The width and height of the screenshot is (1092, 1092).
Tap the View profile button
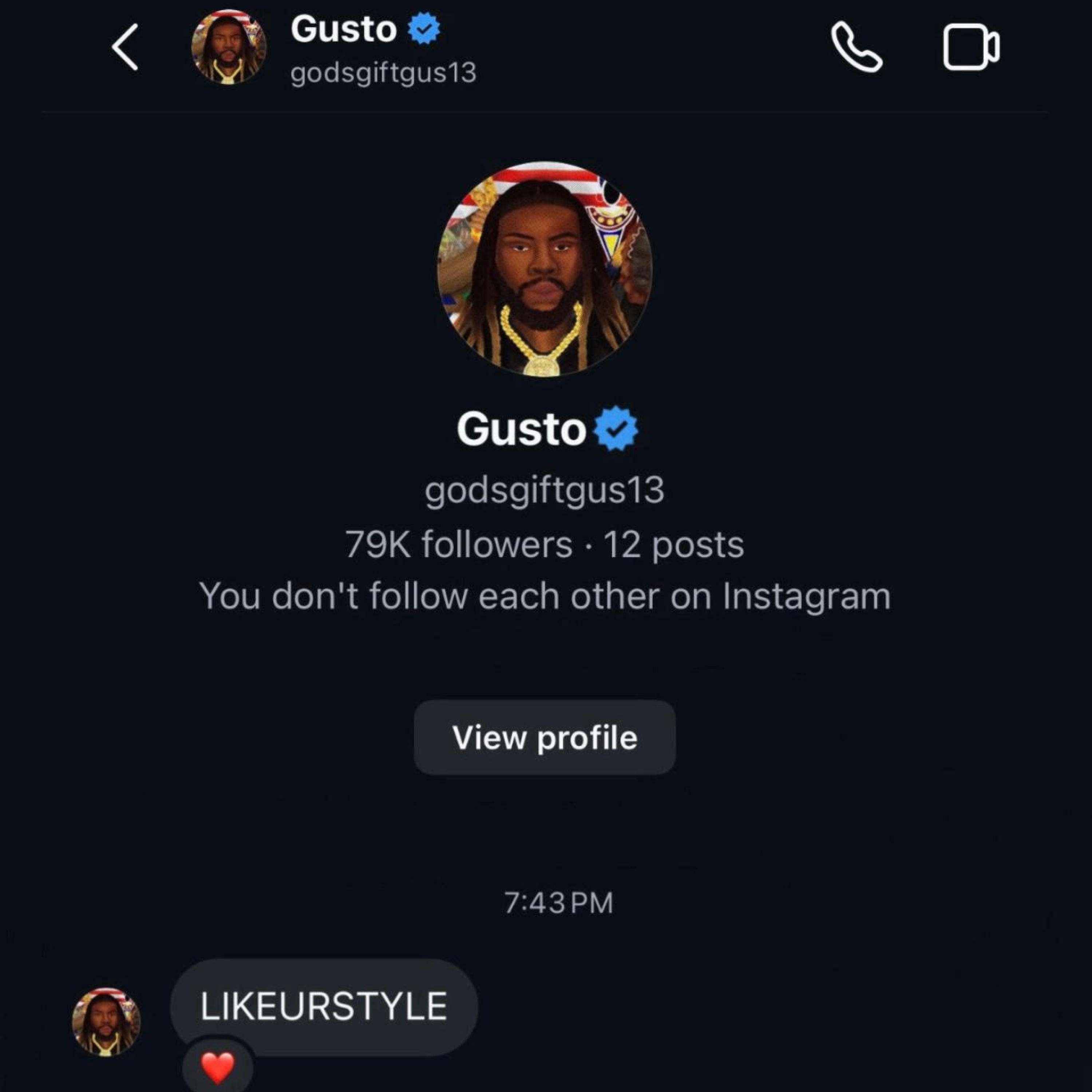(544, 737)
